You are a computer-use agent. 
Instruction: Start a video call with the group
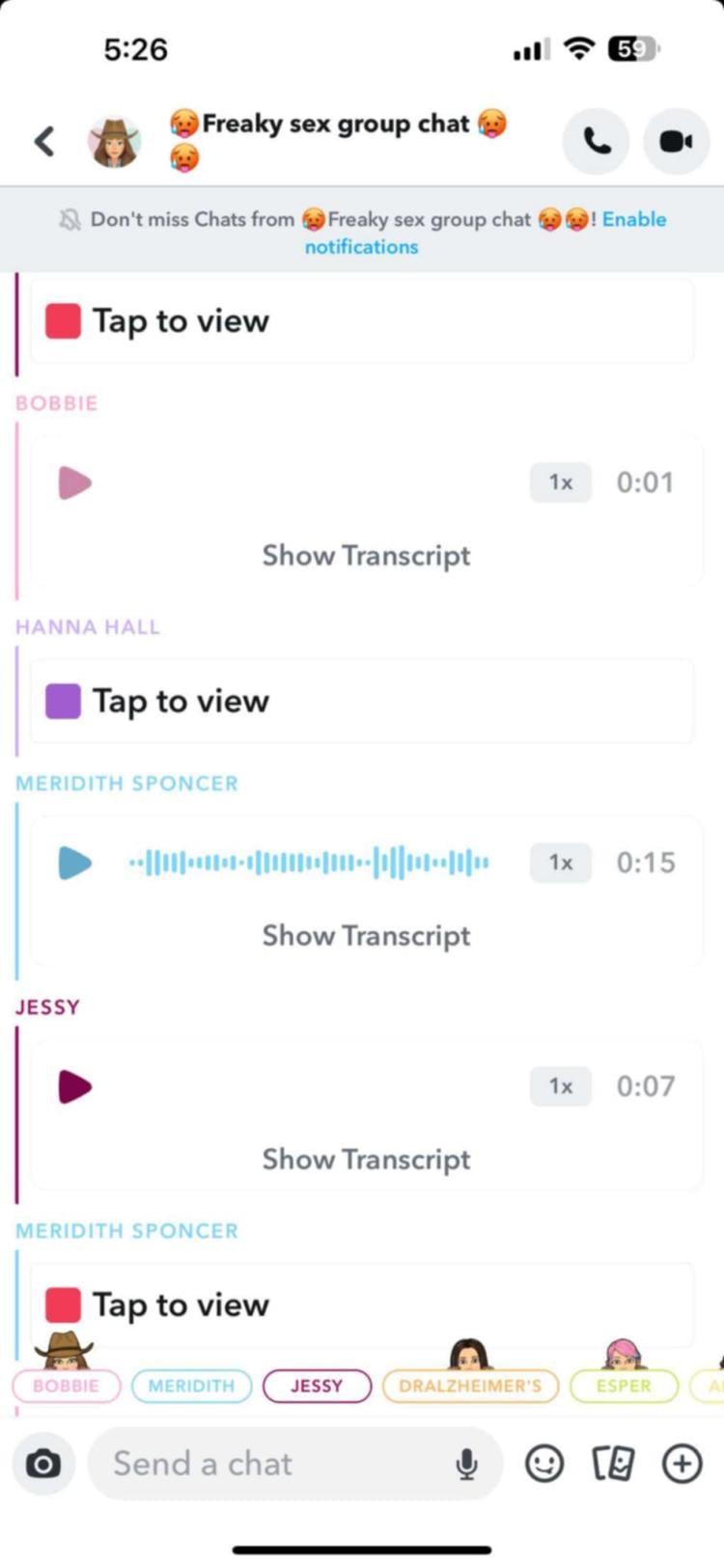pyautogui.click(x=676, y=142)
